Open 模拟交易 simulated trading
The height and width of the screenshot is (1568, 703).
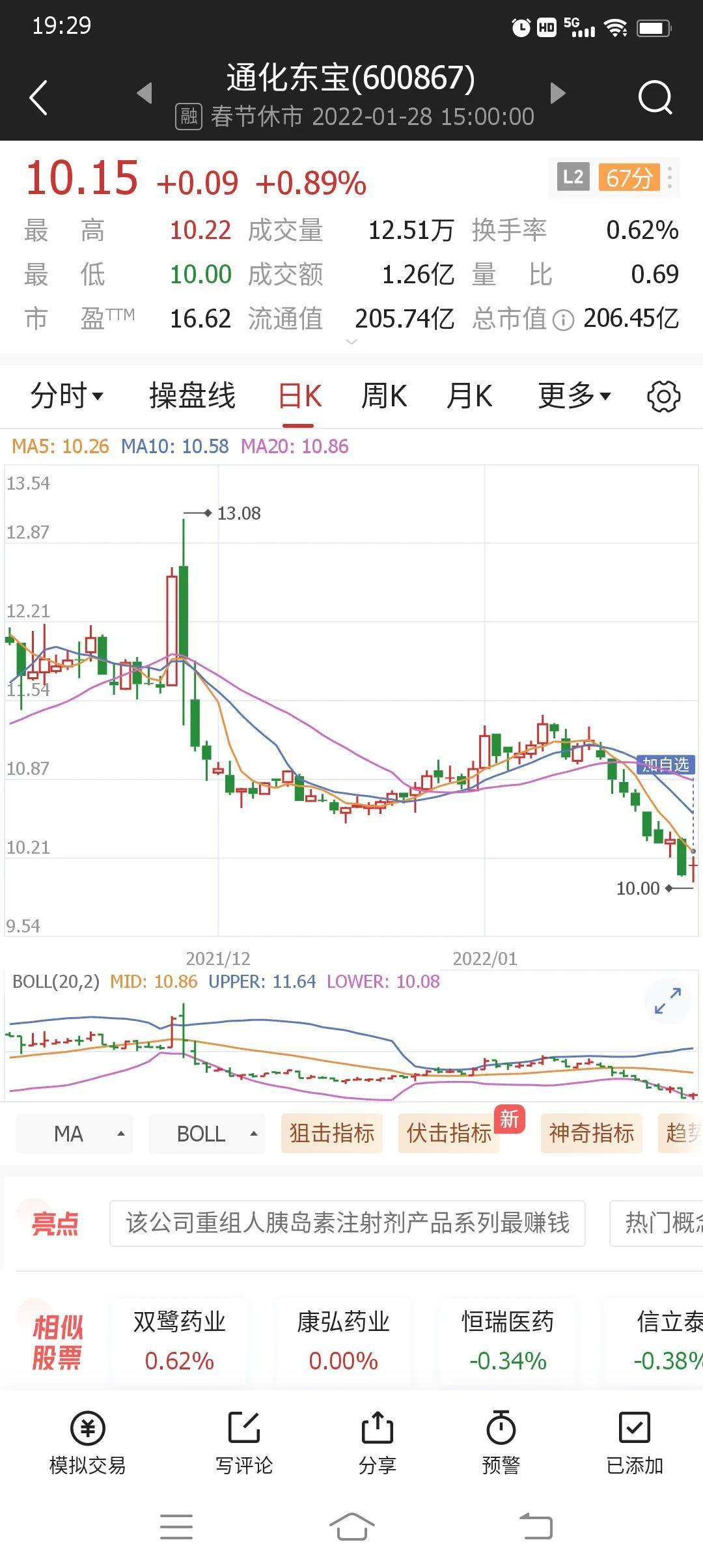tap(88, 1443)
